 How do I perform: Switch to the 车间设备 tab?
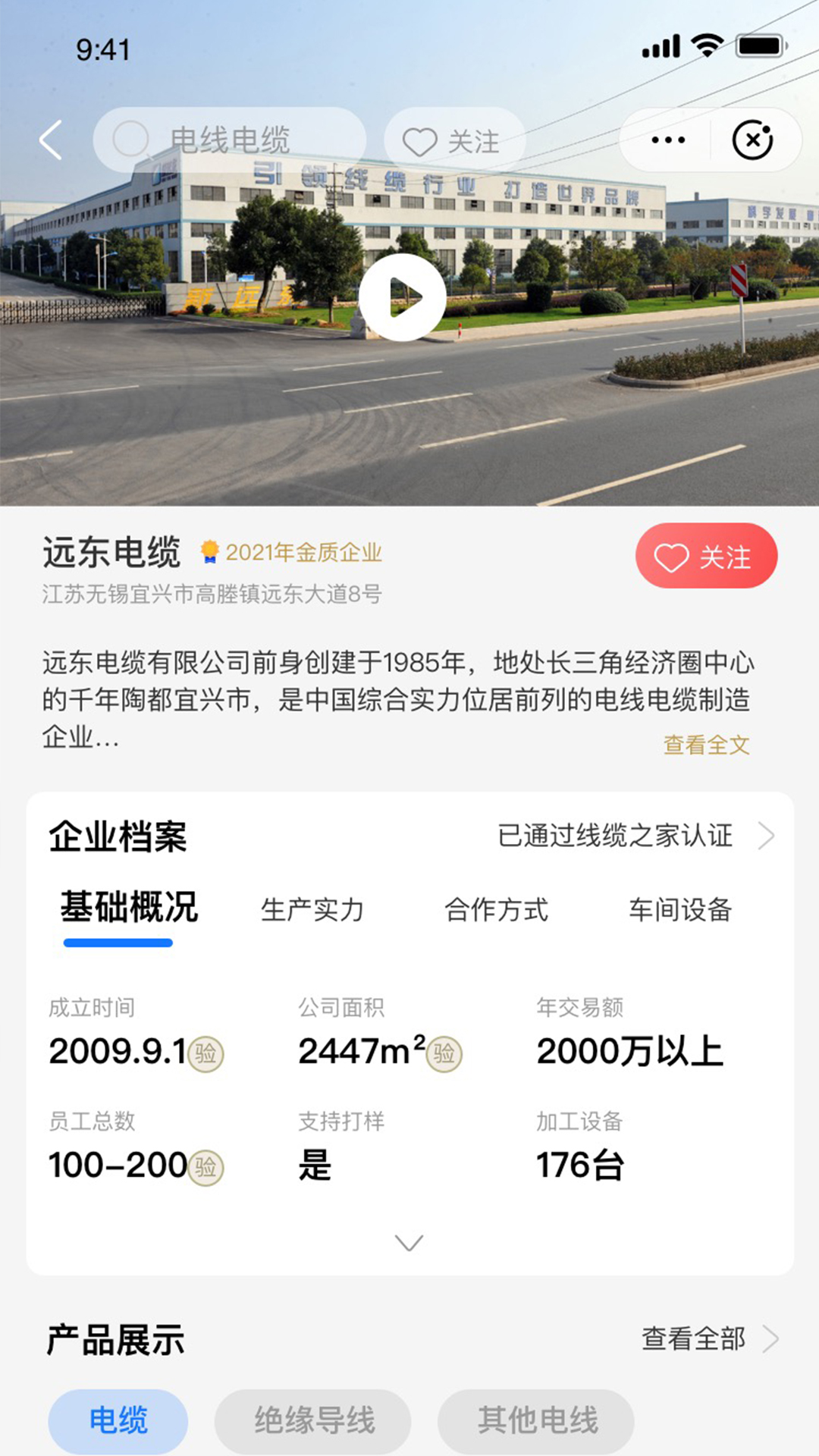(x=679, y=909)
